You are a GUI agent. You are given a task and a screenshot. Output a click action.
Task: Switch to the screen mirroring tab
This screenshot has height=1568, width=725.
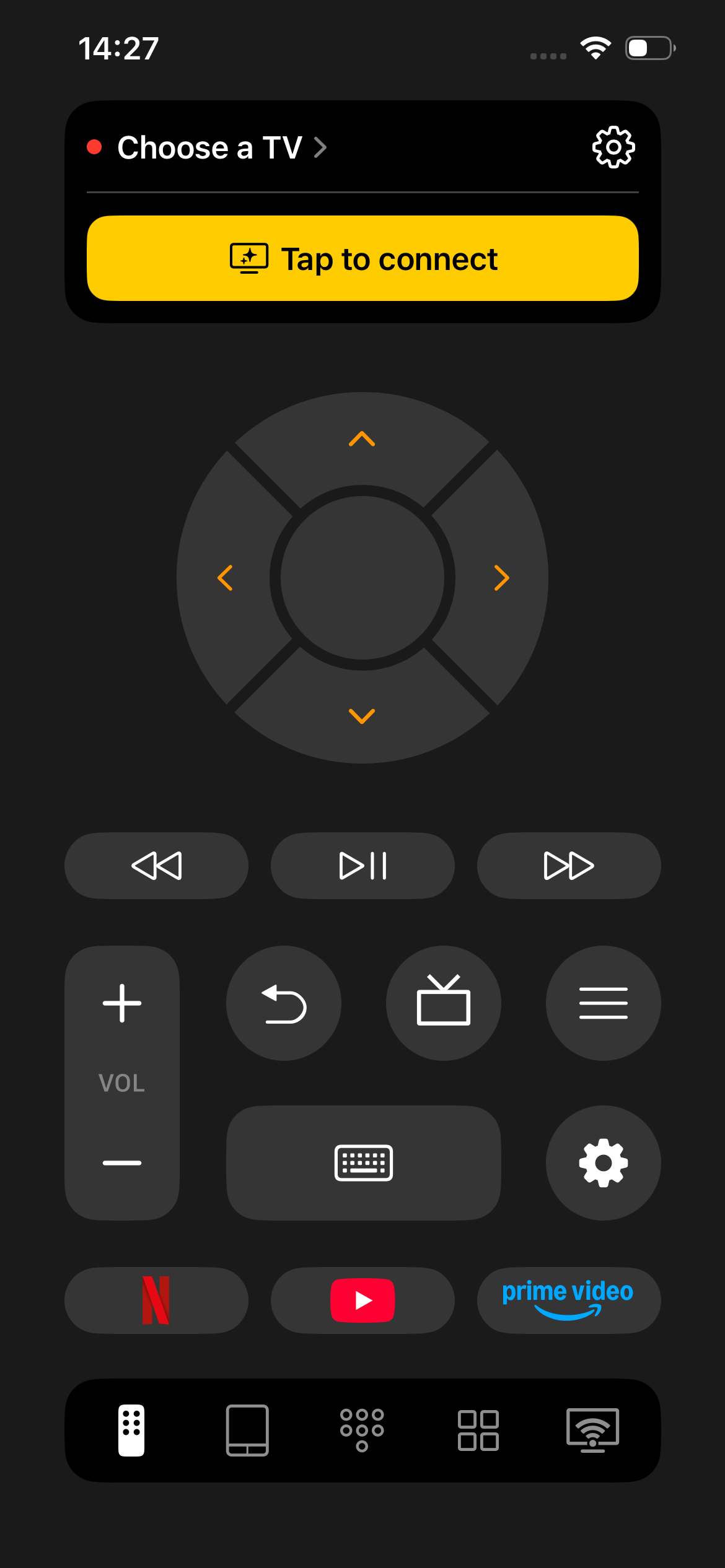[x=593, y=1430]
